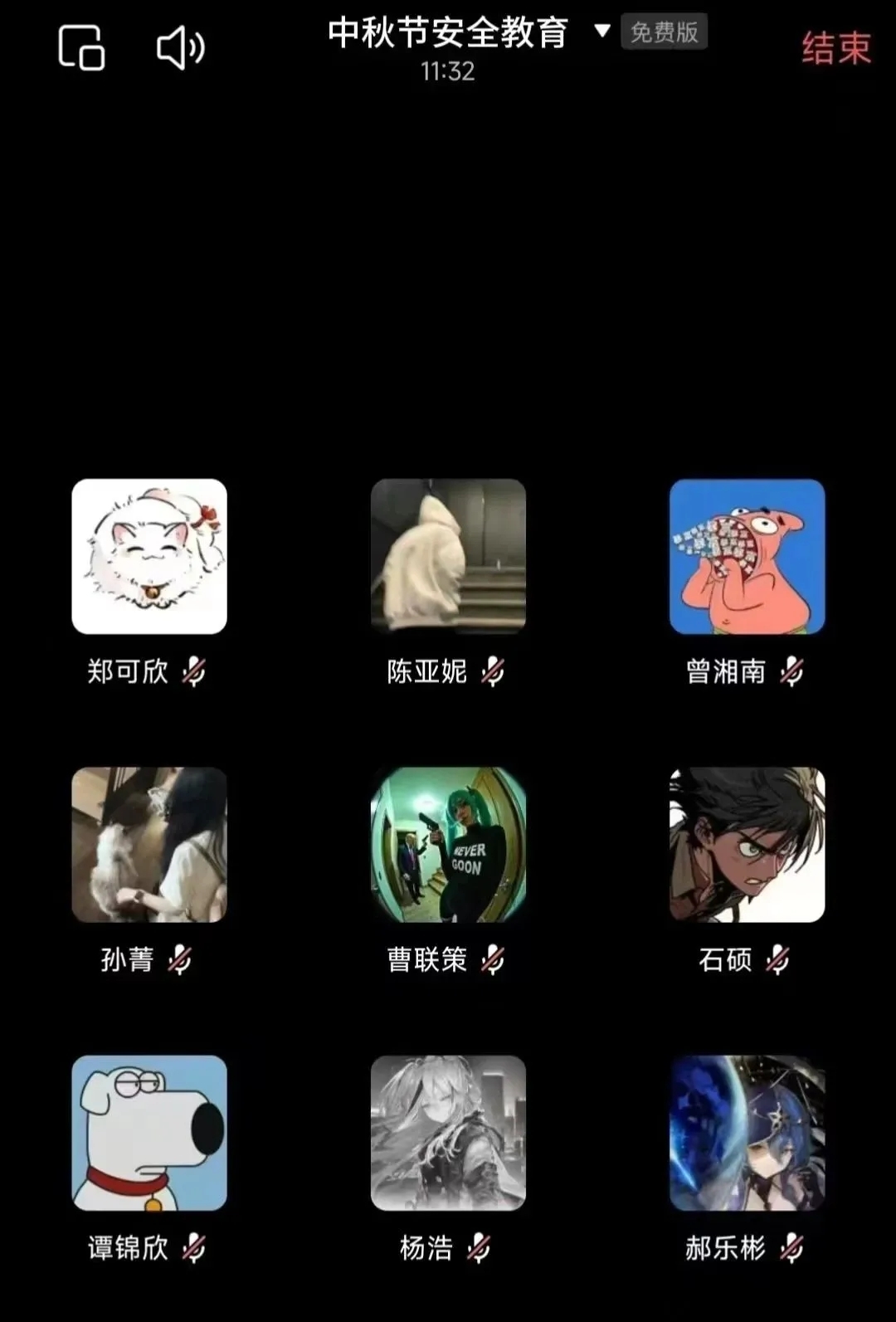Open participant tile 石硕
896x1322 pixels.
point(747,844)
